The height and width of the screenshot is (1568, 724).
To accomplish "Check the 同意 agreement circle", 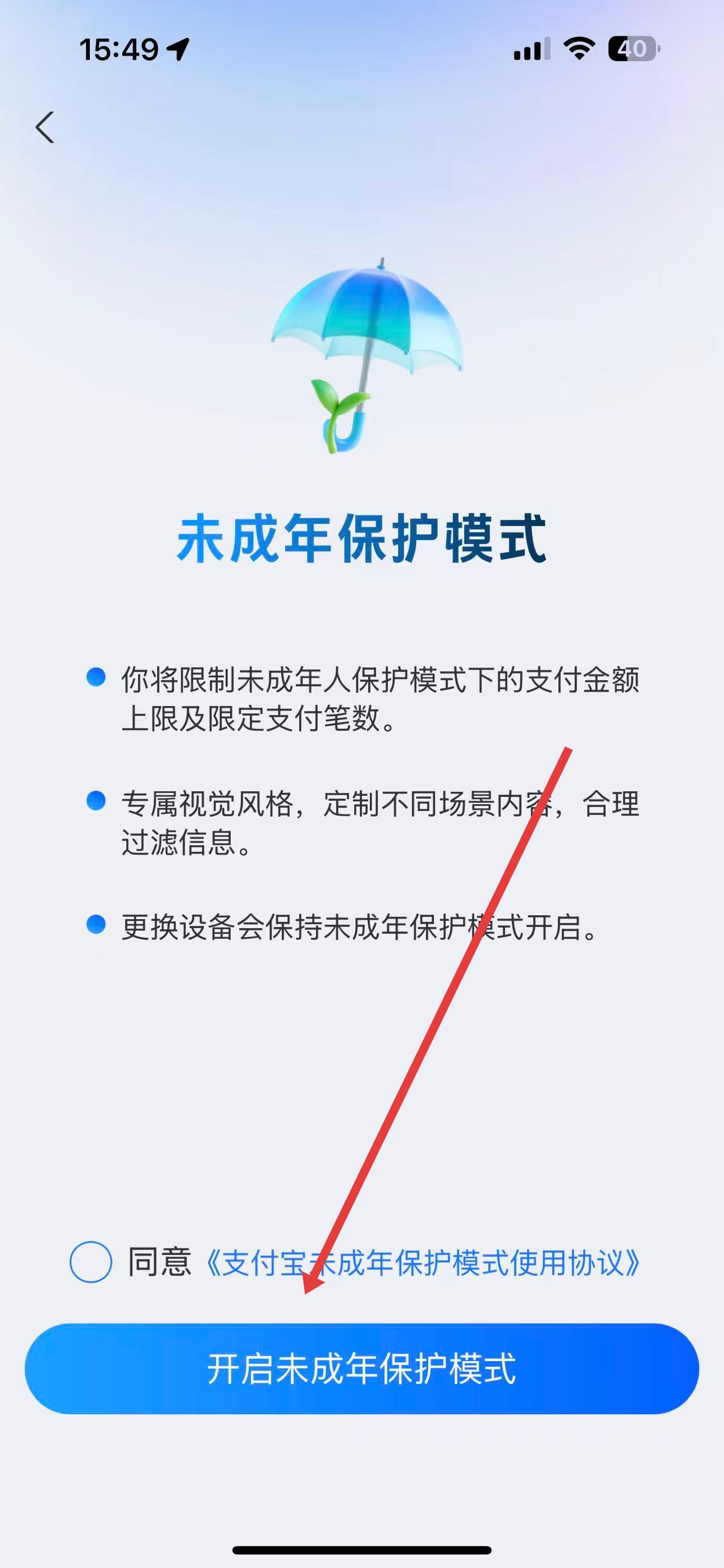I will [90, 1262].
